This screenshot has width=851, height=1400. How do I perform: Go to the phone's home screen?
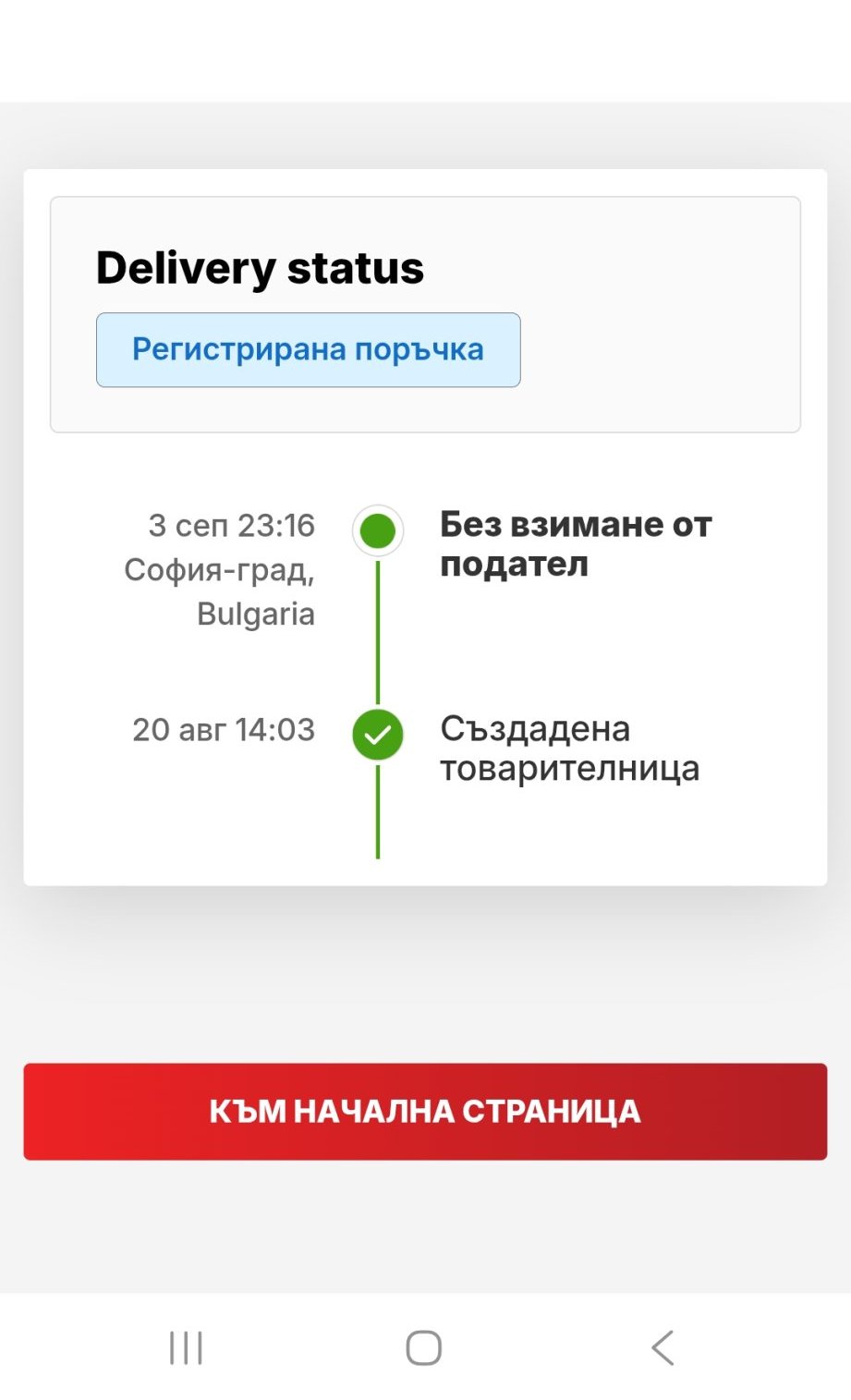point(424,1347)
